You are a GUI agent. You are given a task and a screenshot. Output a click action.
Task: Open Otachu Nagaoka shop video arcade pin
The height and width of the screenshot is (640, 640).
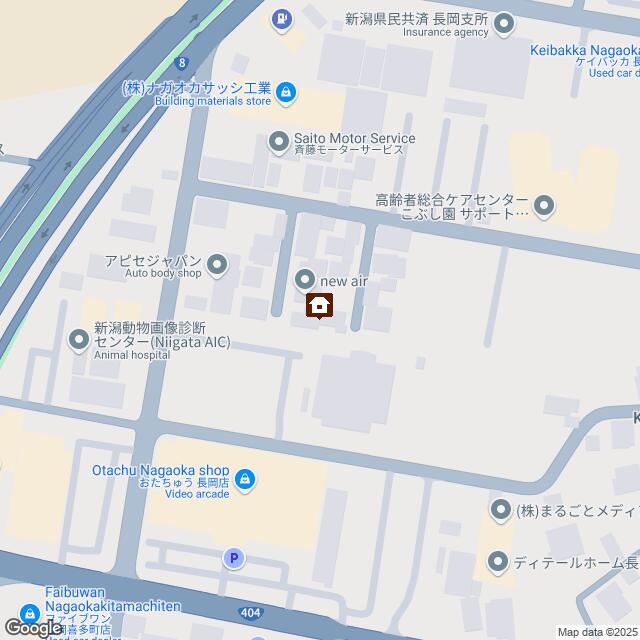pos(247,481)
